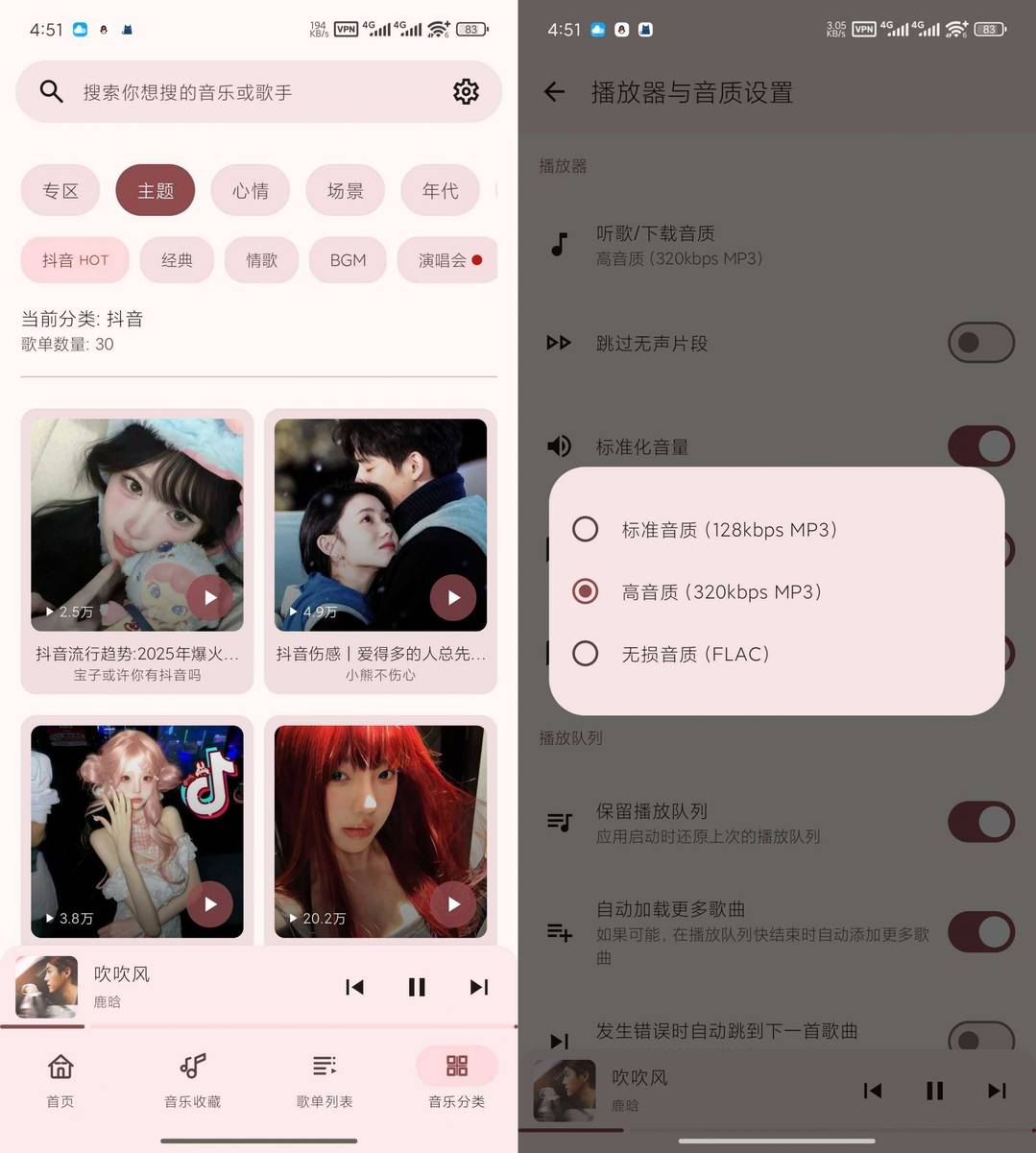The width and height of the screenshot is (1036, 1153).
Task: Select the BGM chip
Action: click(x=348, y=260)
